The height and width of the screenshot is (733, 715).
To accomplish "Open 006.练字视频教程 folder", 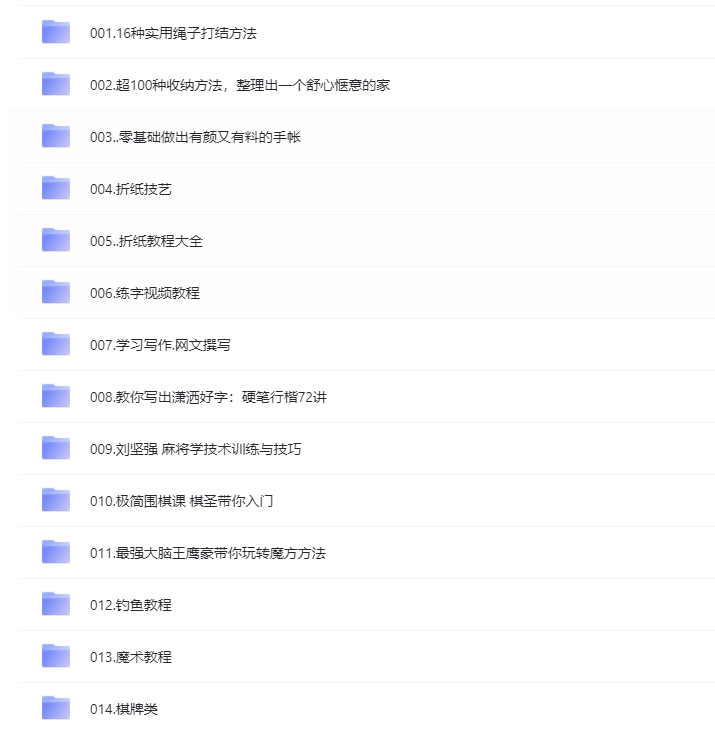I will 145,293.
